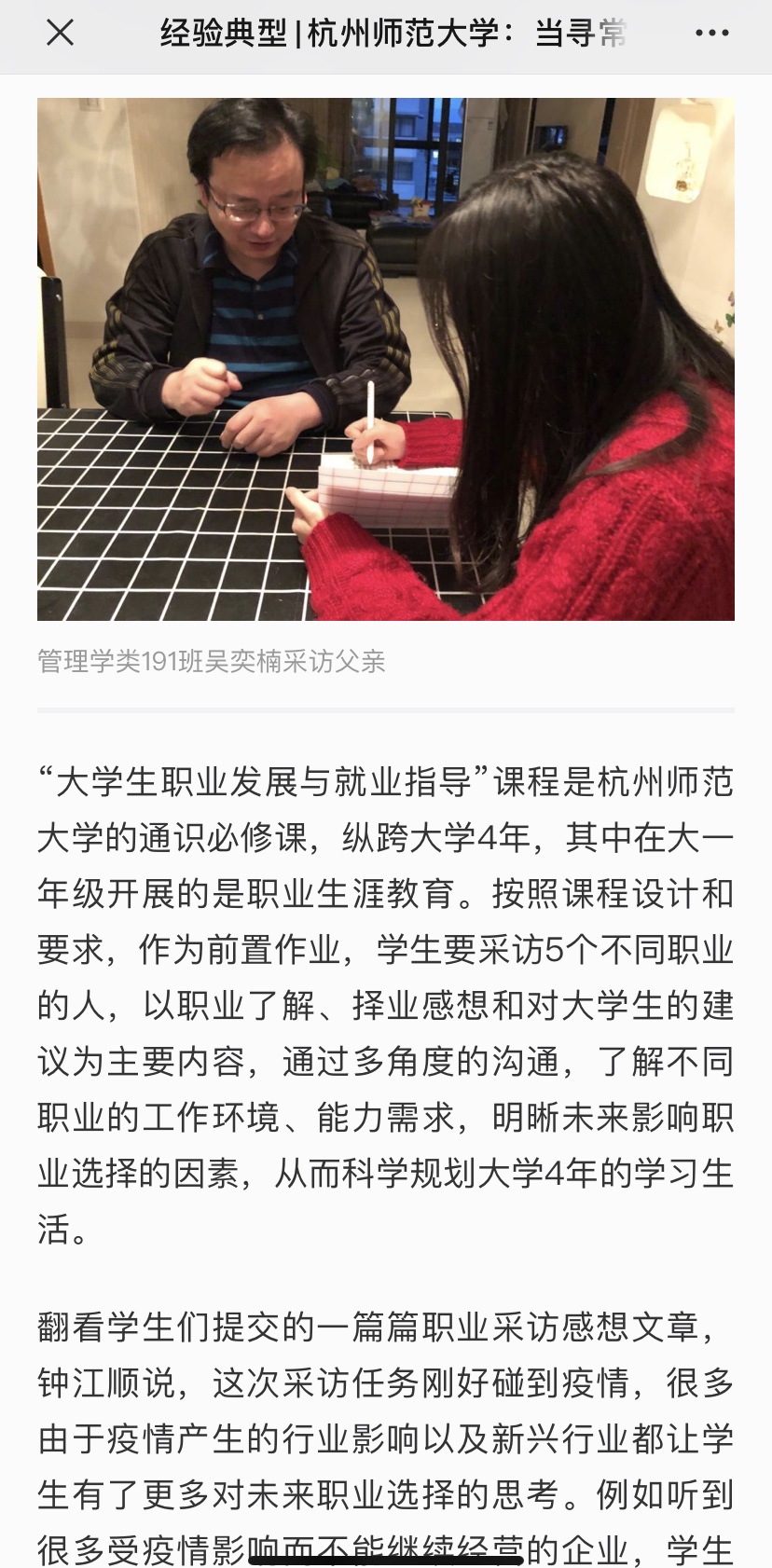Image resolution: width=772 pixels, height=1568 pixels.
Task: Close the article page
Action: click(60, 34)
